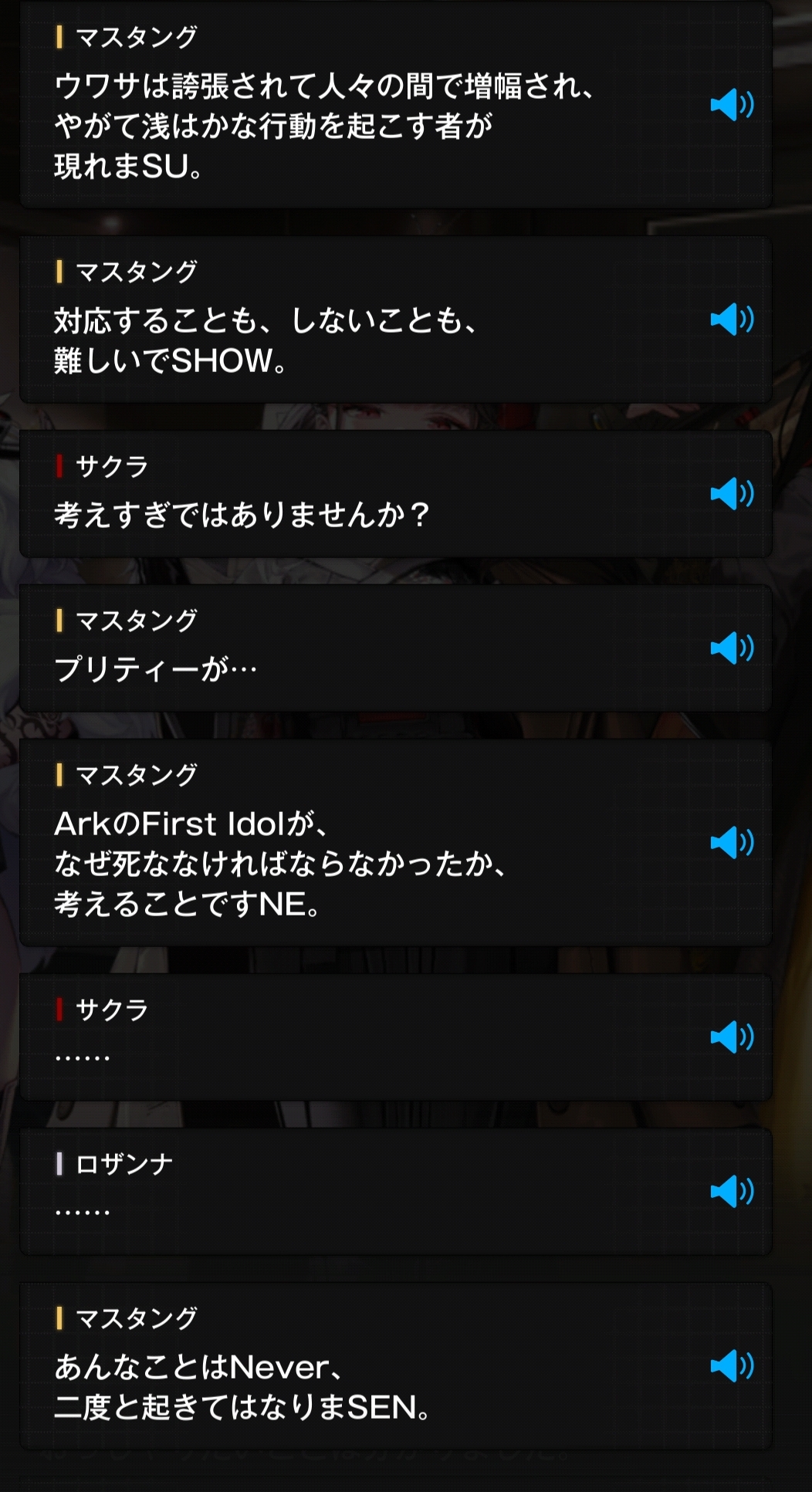This screenshot has height=1492, width=812.
Task: Play Mustang's あんなことはNever line audio
Action: point(731,1365)
